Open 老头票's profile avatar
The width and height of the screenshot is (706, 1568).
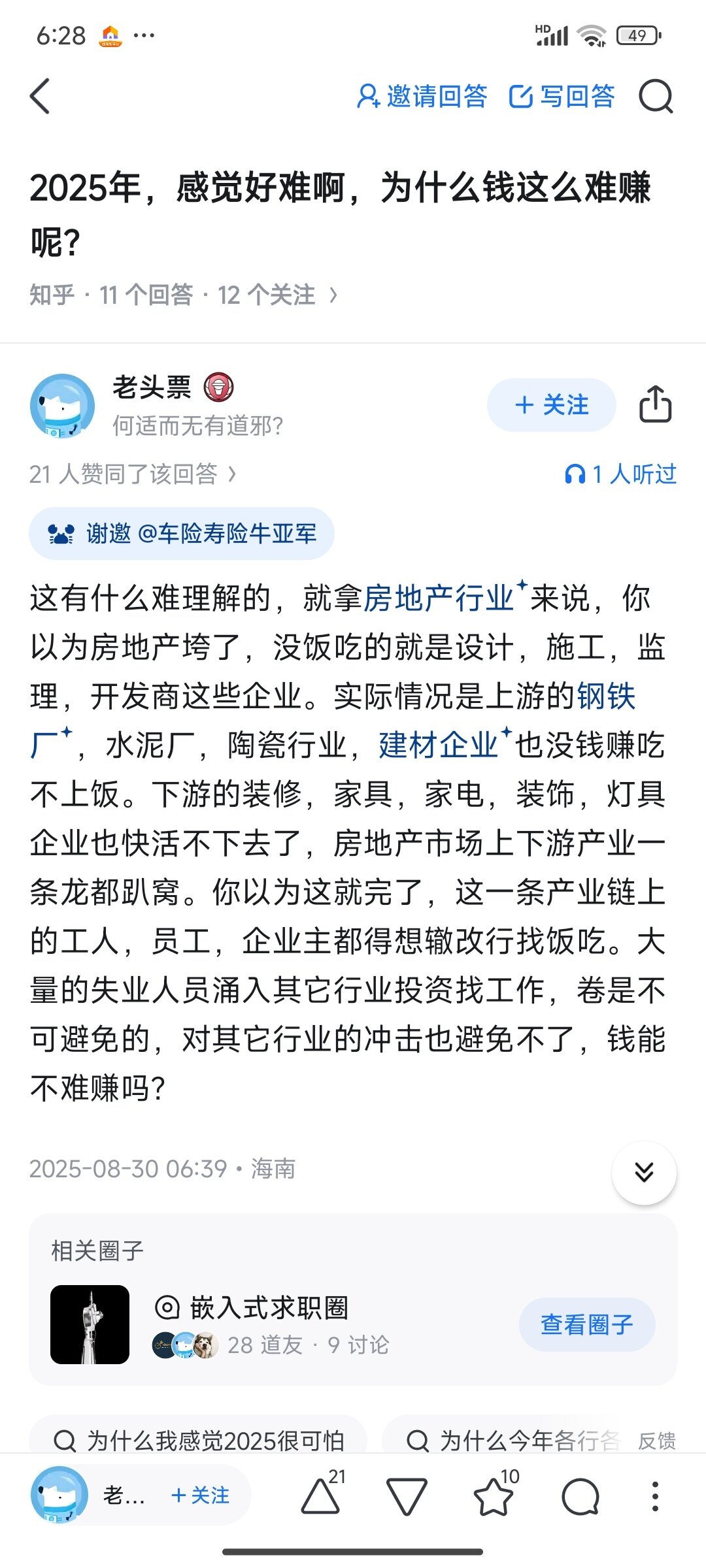(x=62, y=405)
